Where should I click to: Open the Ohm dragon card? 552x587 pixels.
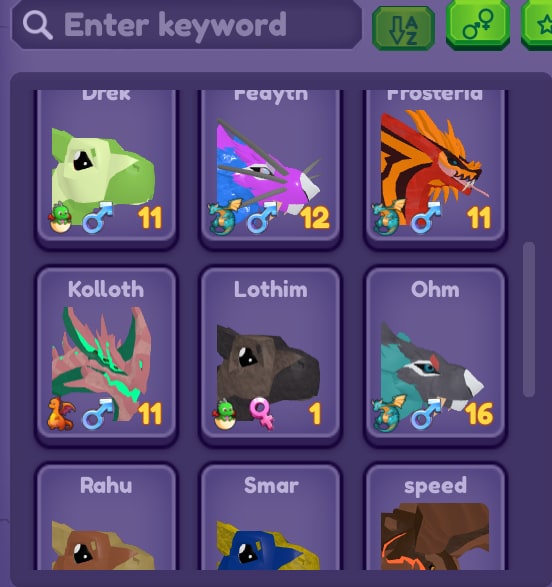coord(435,355)
